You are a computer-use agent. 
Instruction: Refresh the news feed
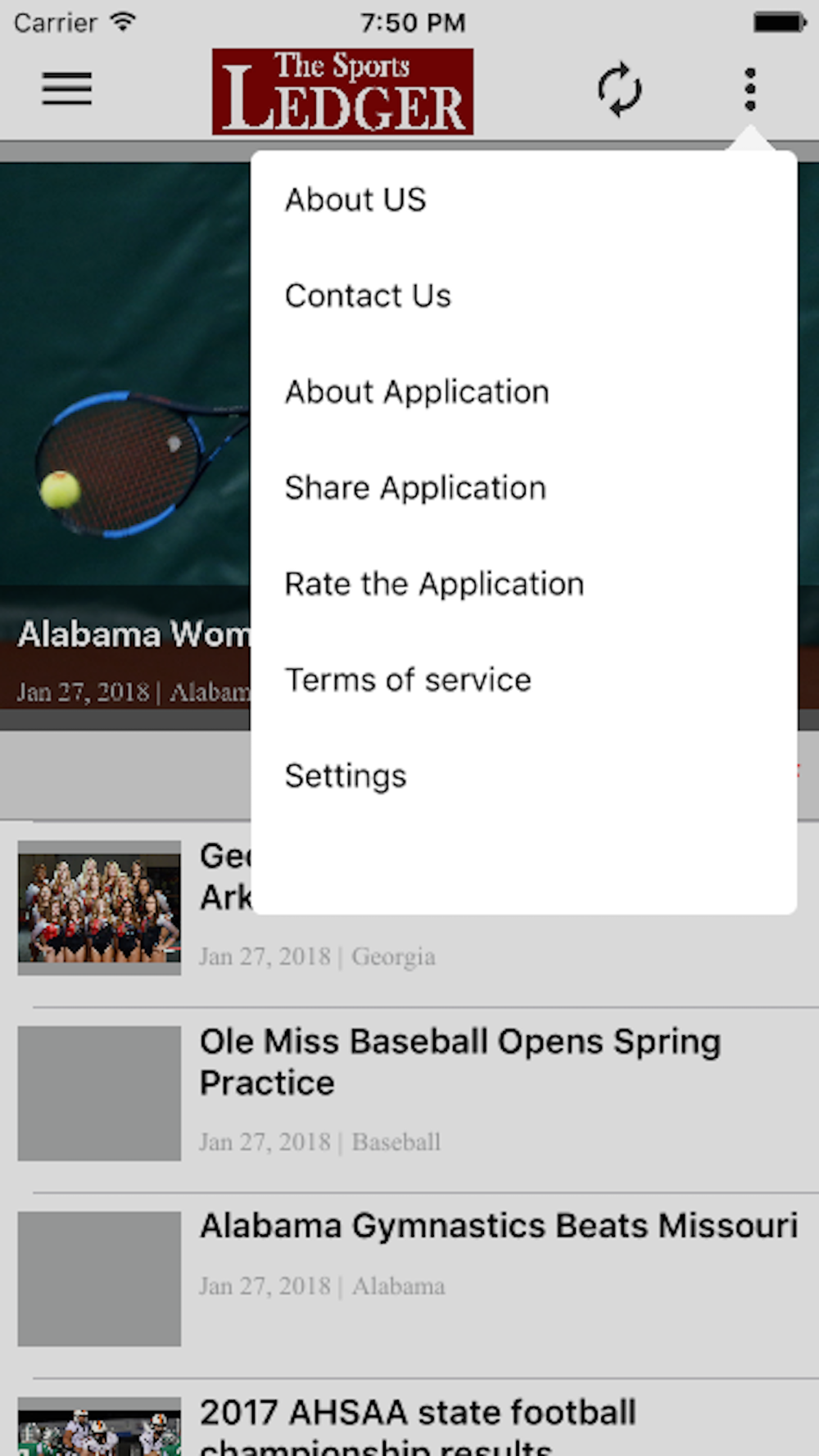[619, 89]
